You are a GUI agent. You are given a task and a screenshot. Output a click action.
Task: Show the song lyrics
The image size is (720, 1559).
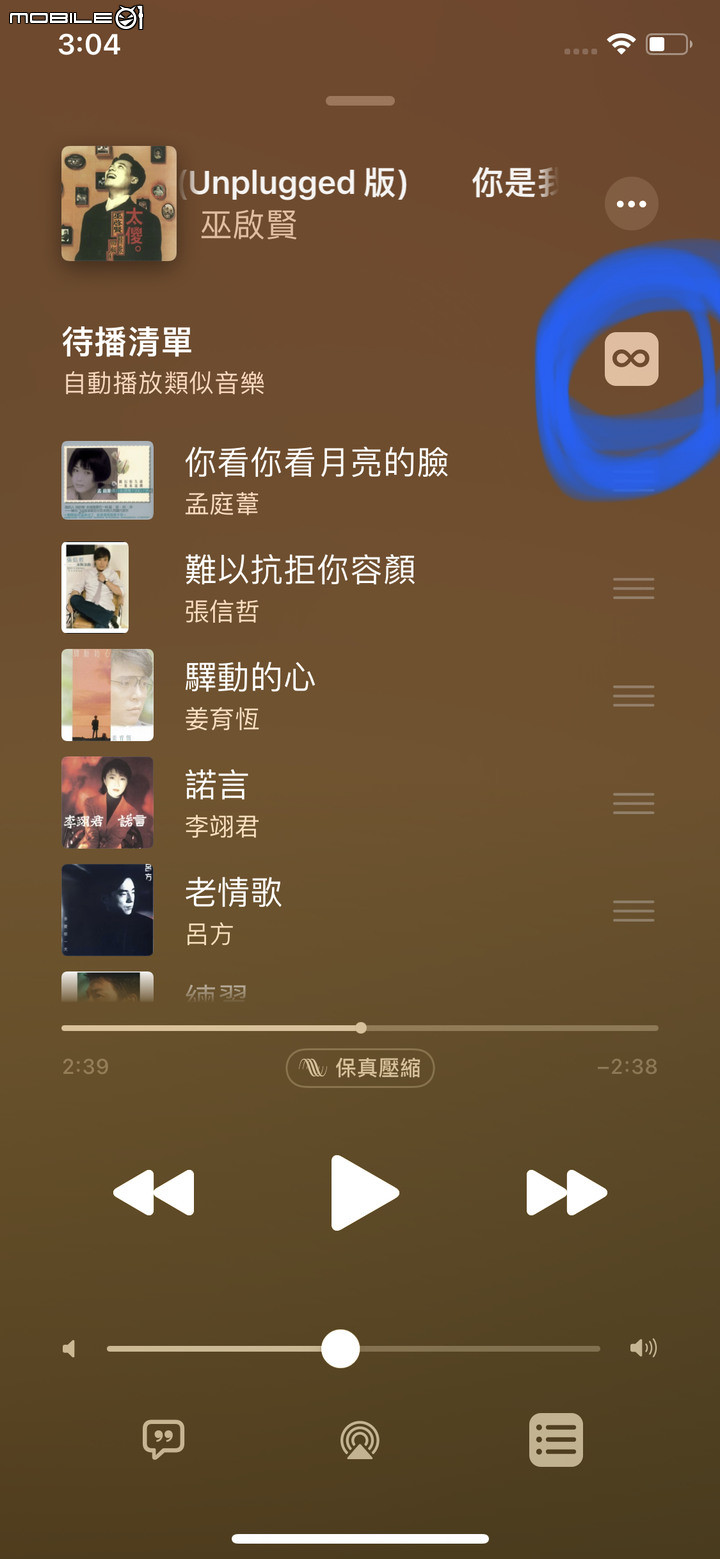click(x=164, y=1439)
